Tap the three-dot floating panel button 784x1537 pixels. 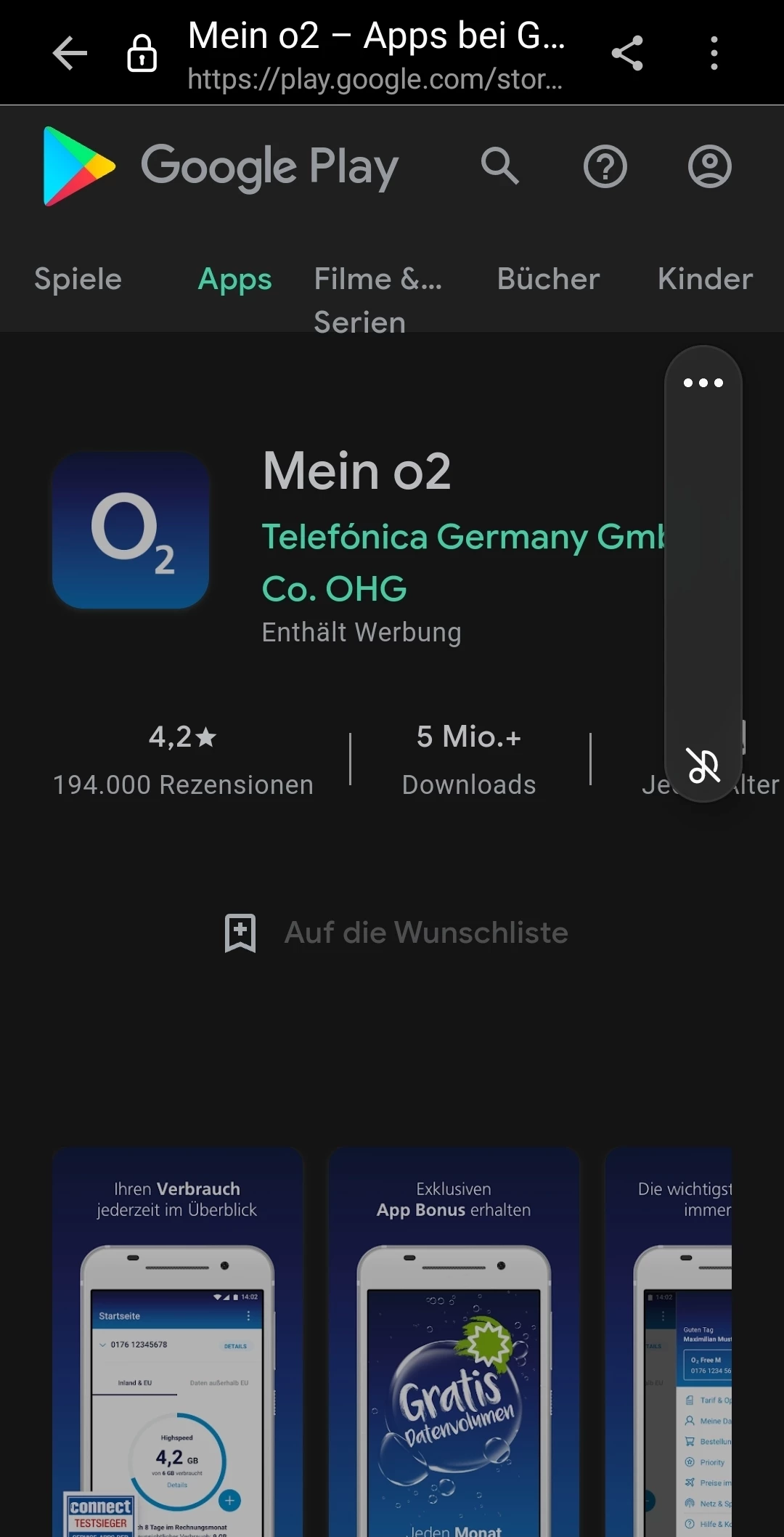[703, 383]
